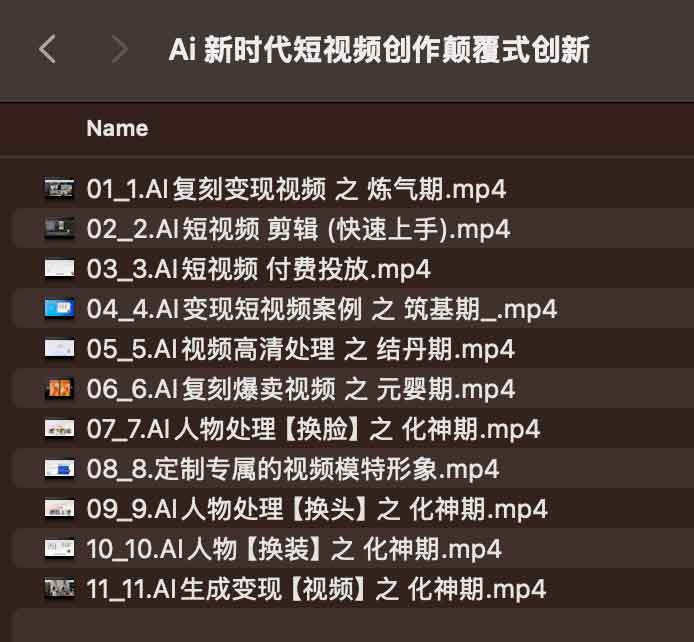Open 11_11.AI生成变现【视频】之 化神期.mp4
This screenshot has width=694, height=642.
tap(316, 589)
